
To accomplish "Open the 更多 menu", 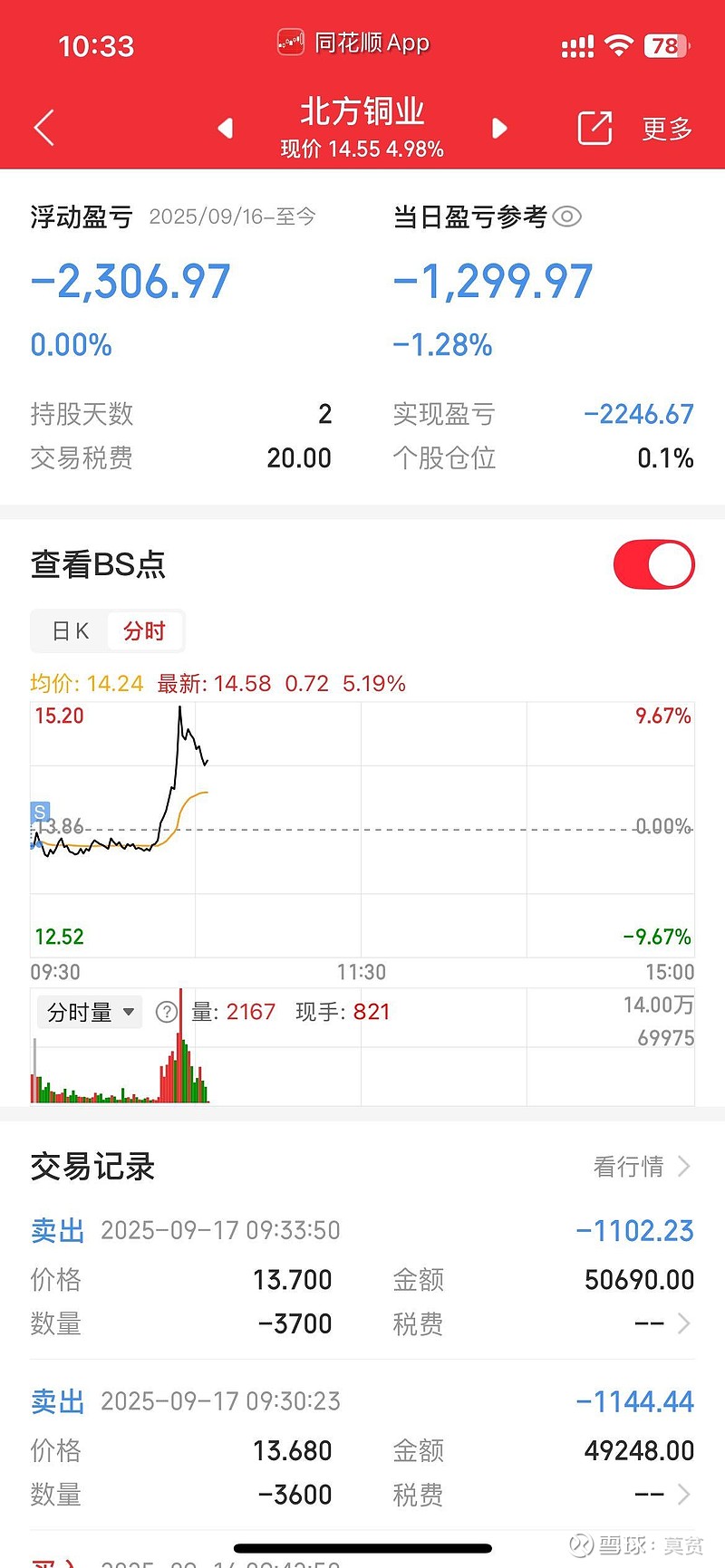I will 667,129.
